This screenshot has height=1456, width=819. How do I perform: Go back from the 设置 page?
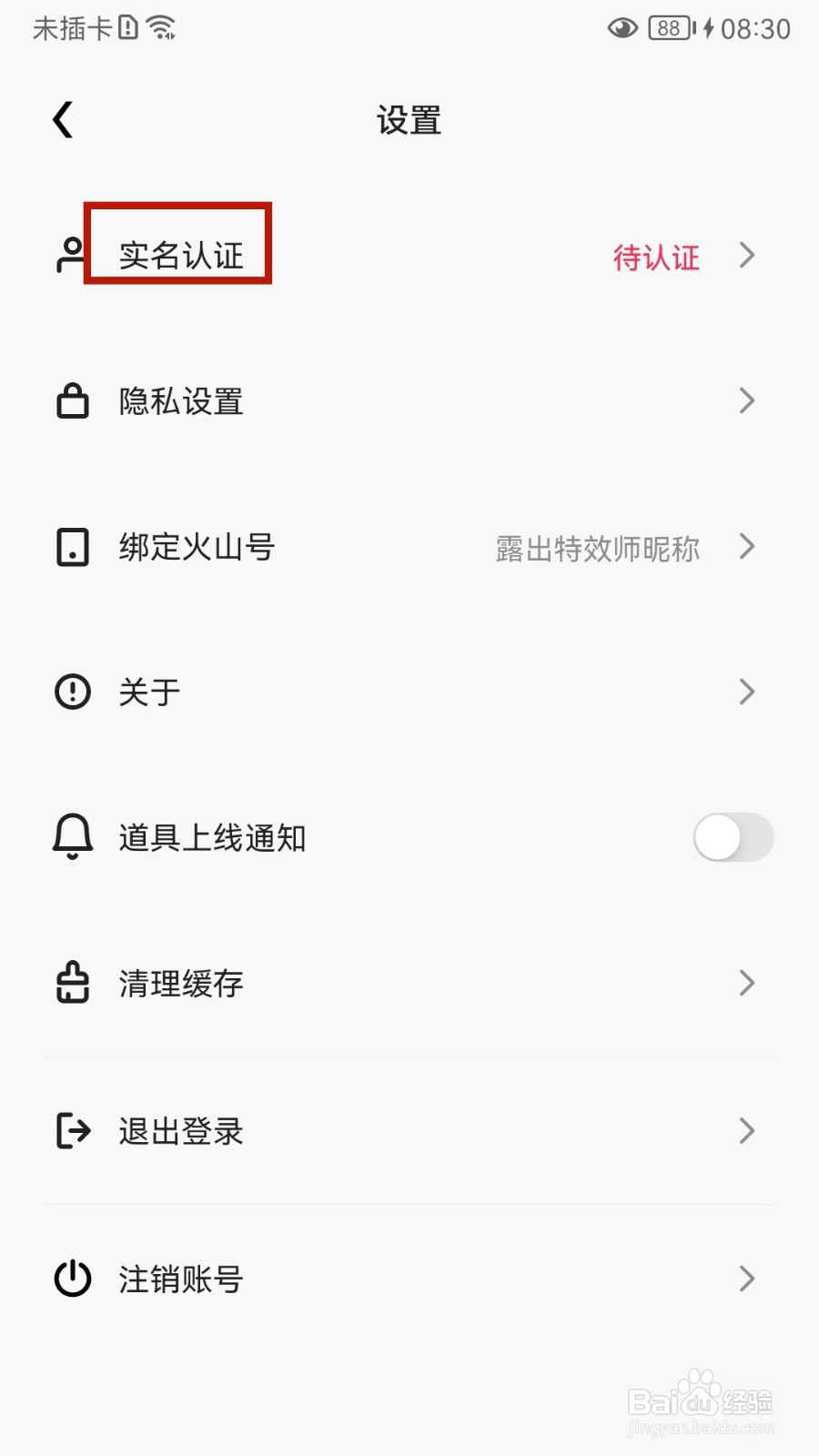[63, 120]
